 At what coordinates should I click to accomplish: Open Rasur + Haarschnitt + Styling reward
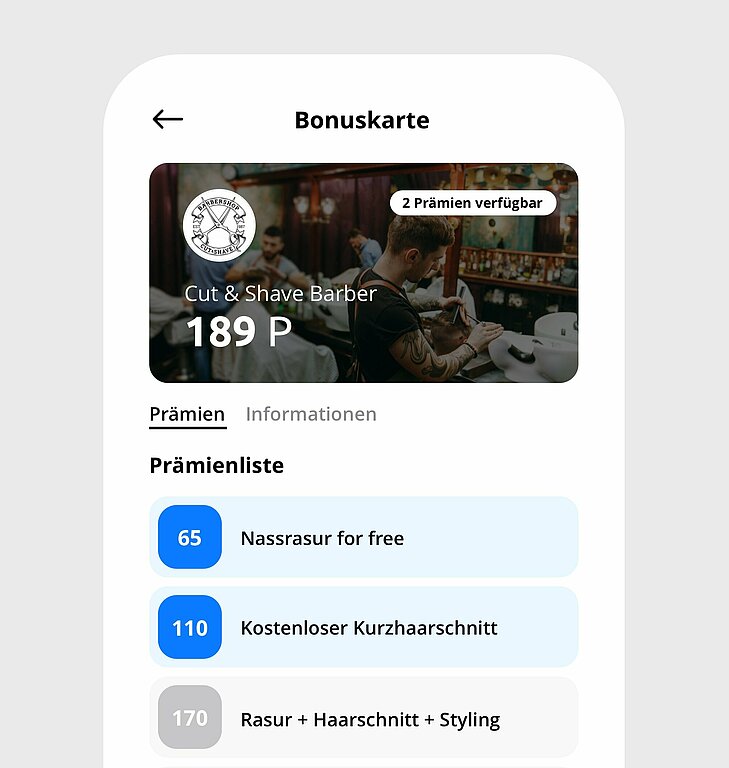point(363,718)
